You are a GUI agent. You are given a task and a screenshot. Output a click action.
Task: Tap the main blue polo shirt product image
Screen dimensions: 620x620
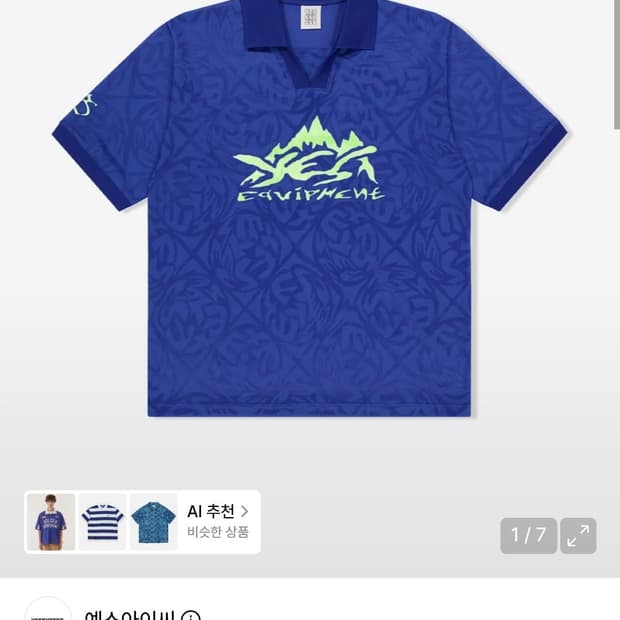[x=310, y=208]
